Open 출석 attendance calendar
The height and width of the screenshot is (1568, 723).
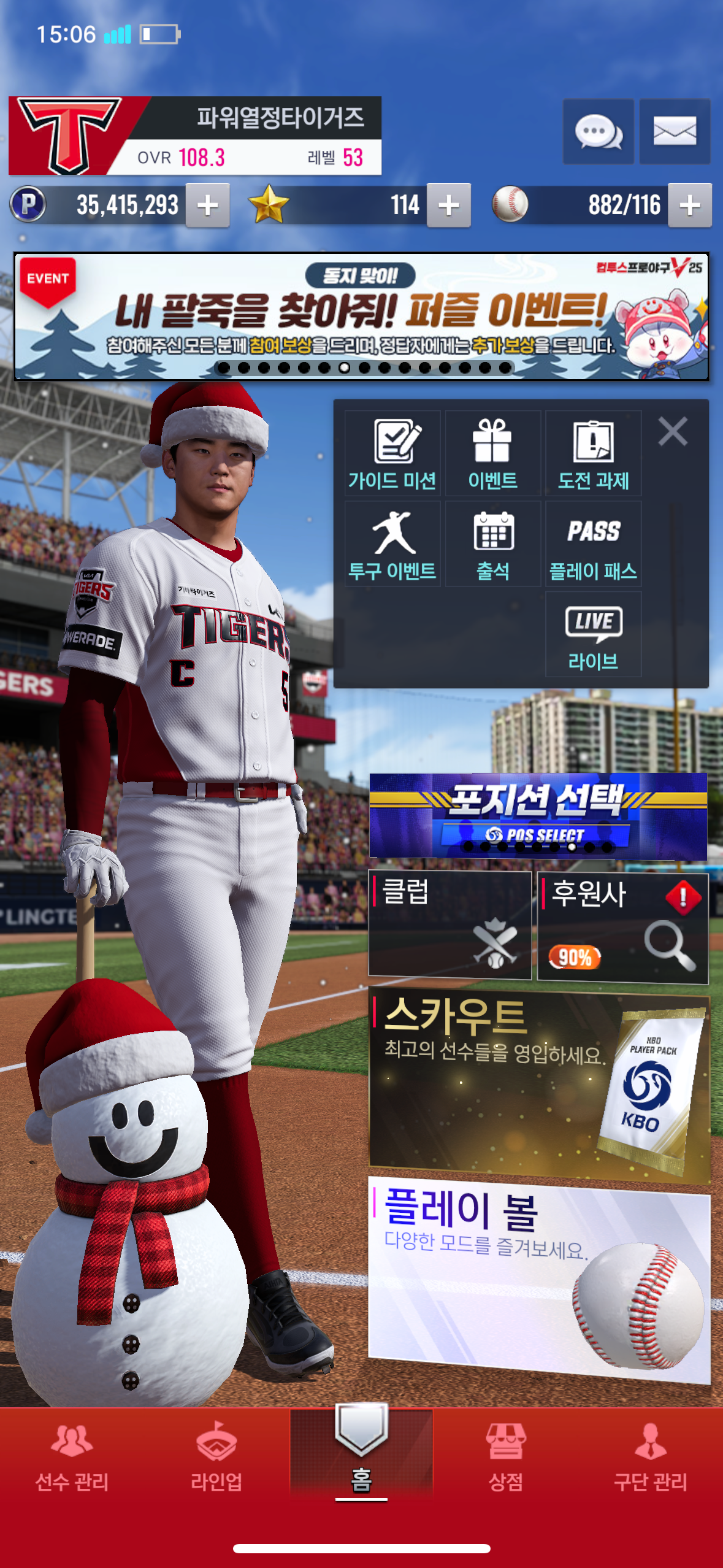[493, 544]
